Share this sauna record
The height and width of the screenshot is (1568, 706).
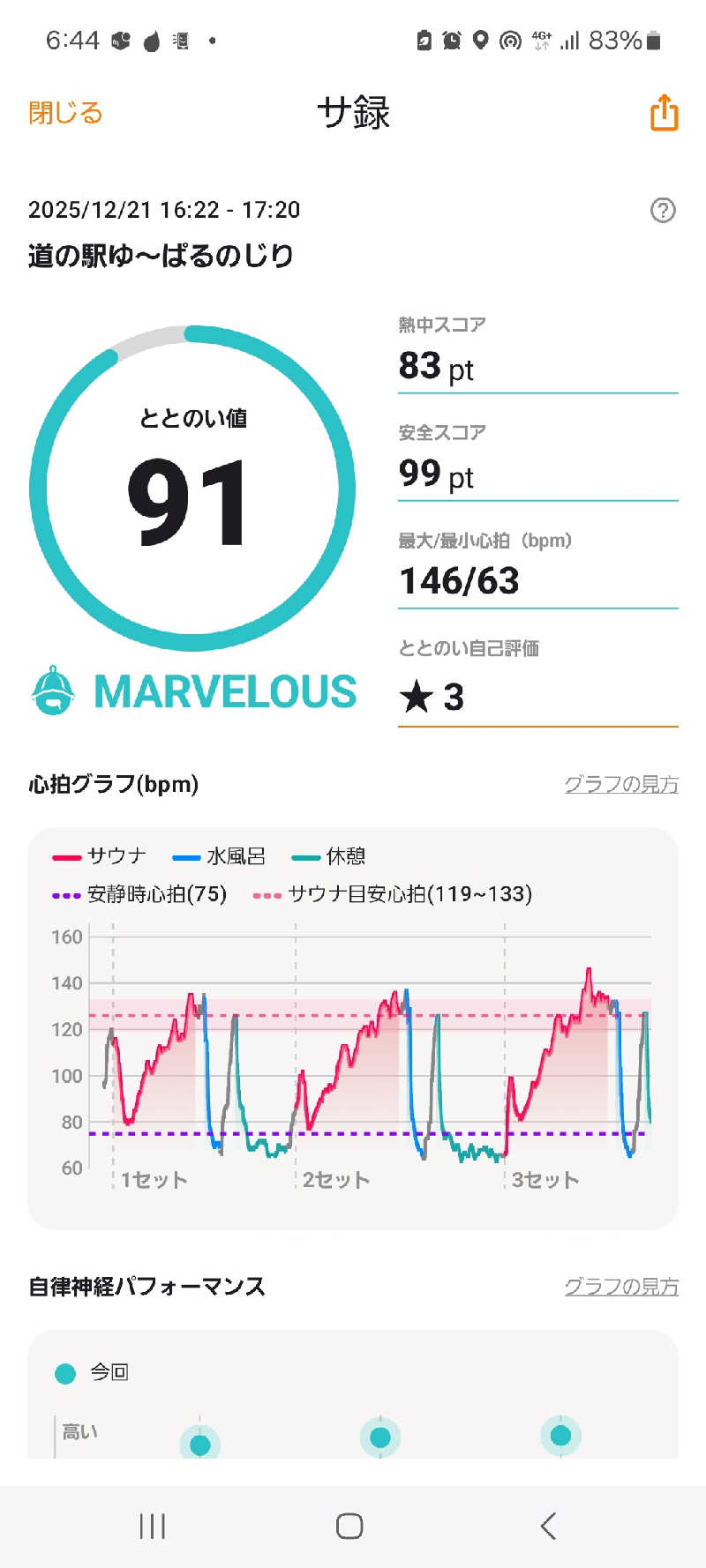point(664,113)
